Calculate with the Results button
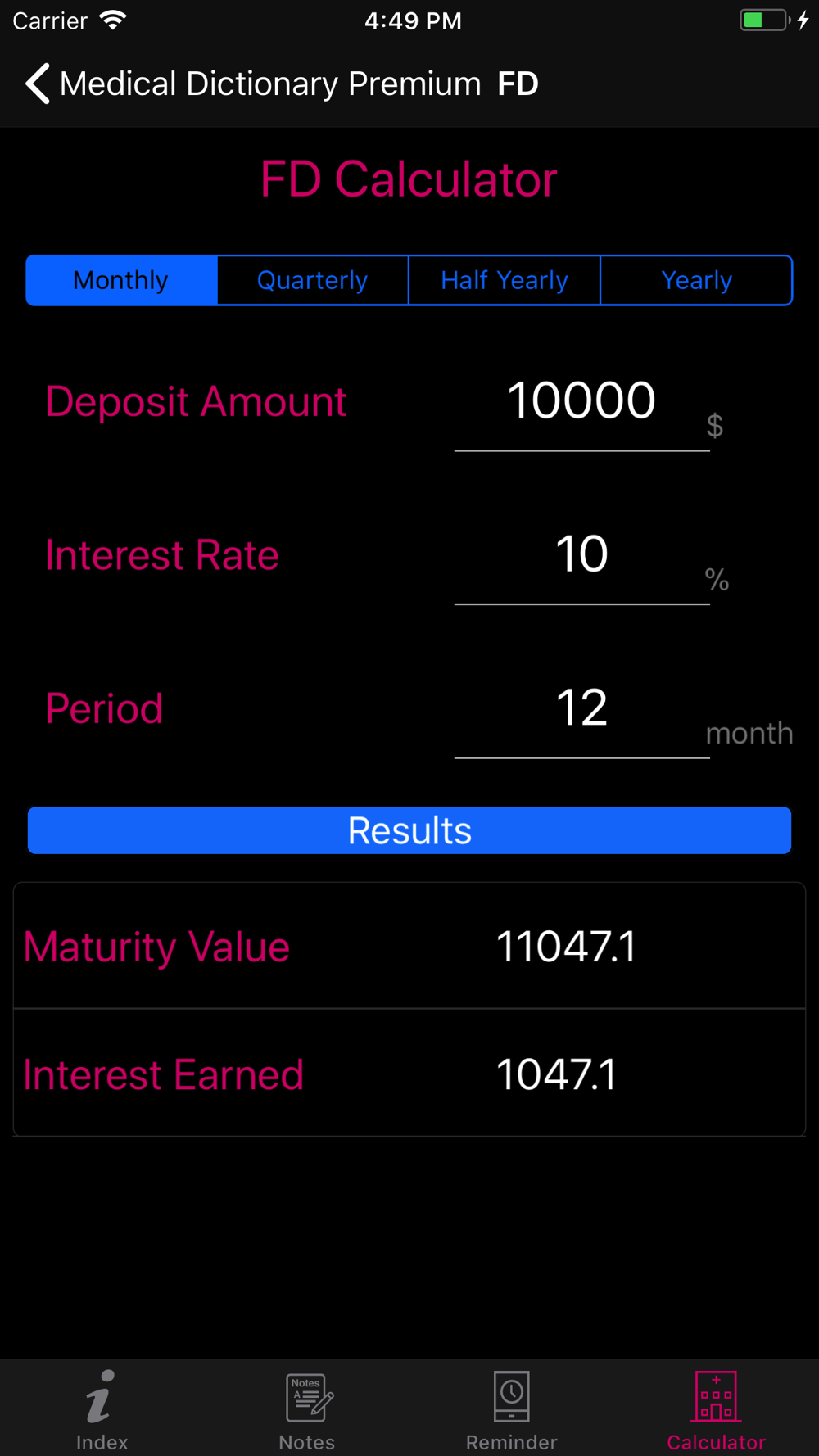This screenshot has height=1456, width=819. click(x=409, y=830)
